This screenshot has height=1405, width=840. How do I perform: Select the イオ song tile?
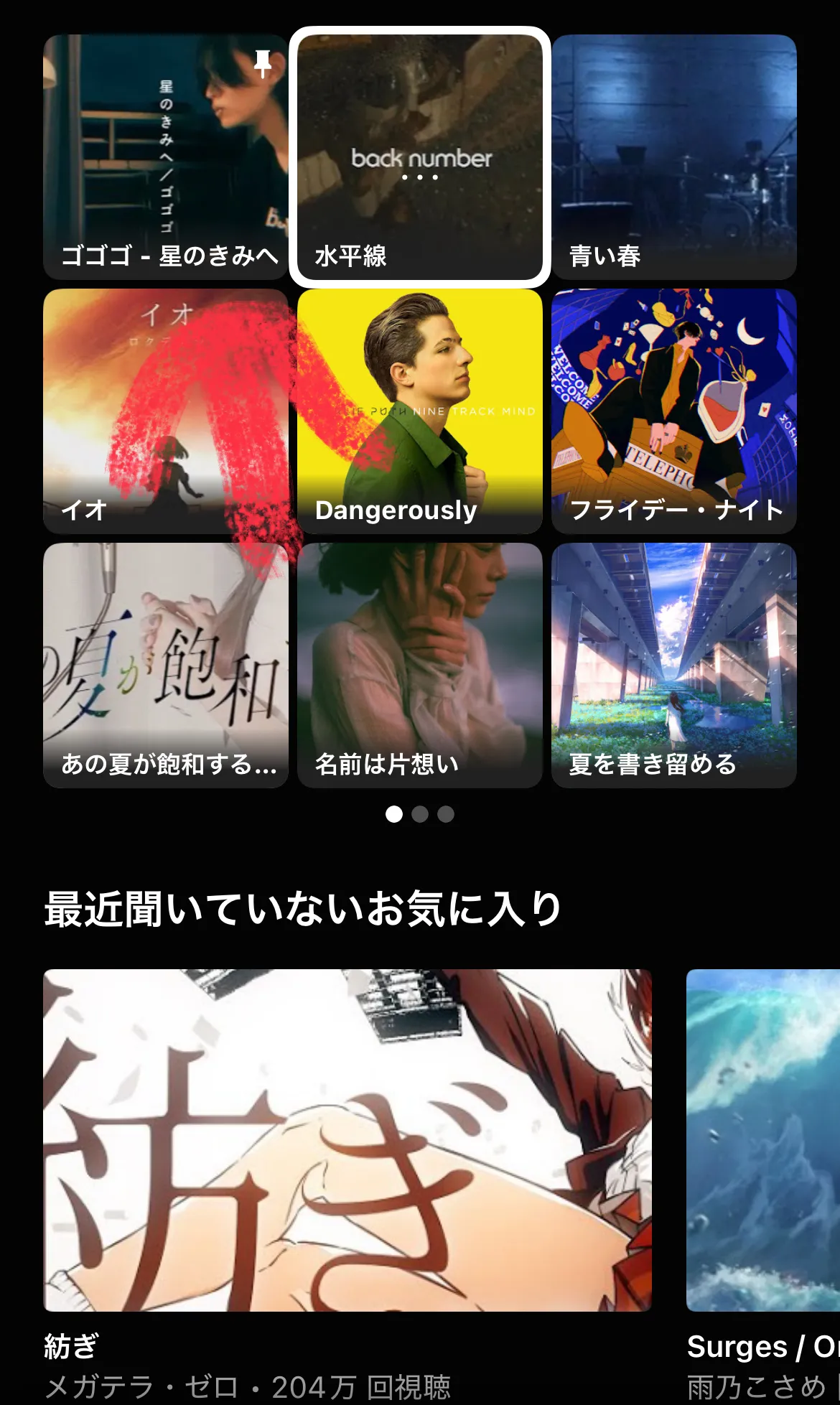point(165,411)
